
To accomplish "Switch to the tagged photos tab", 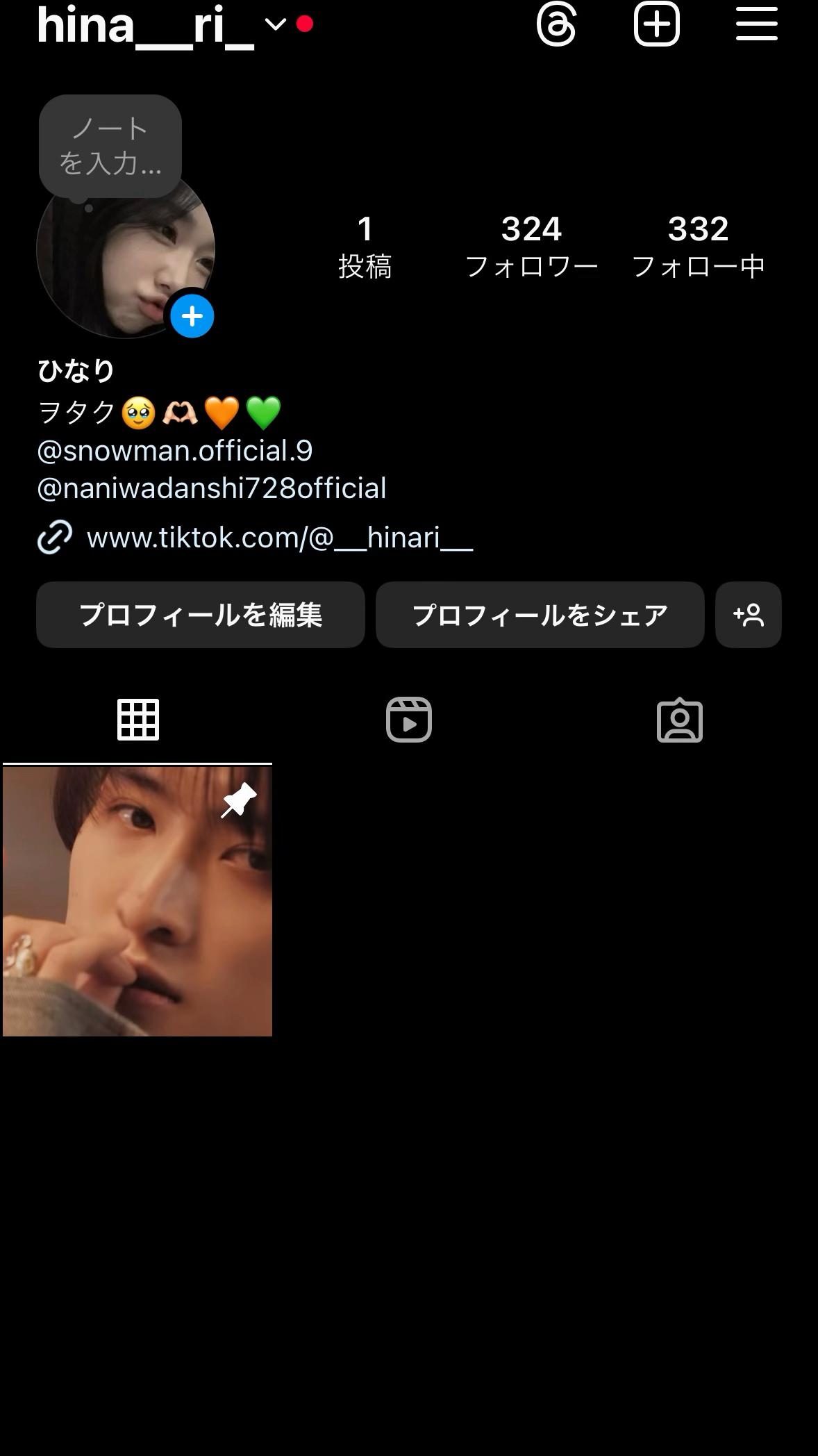I will (x=680, y=720).
